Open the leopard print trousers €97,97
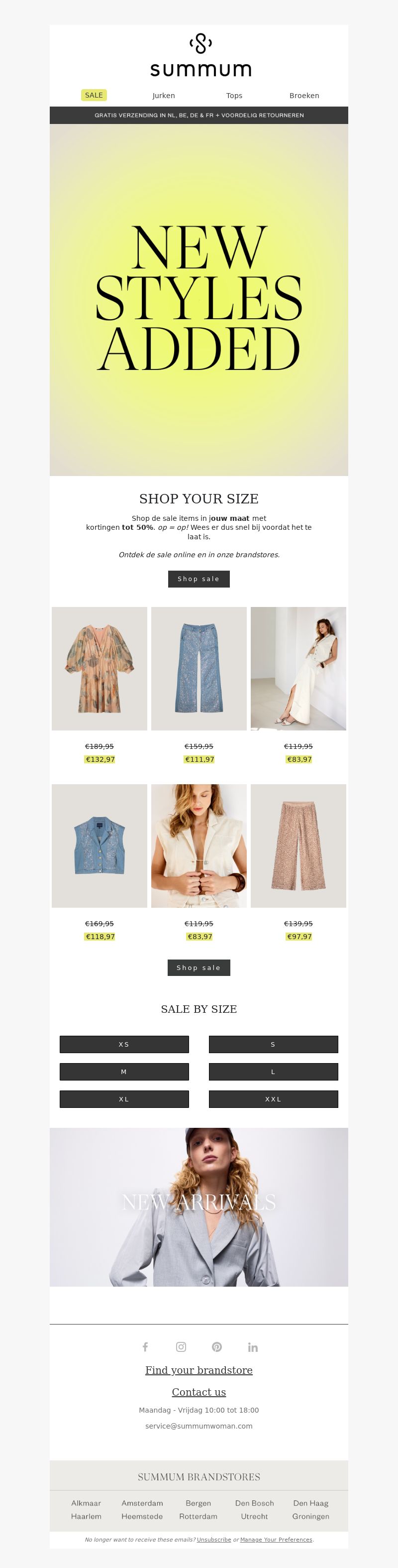 (298, 845)
